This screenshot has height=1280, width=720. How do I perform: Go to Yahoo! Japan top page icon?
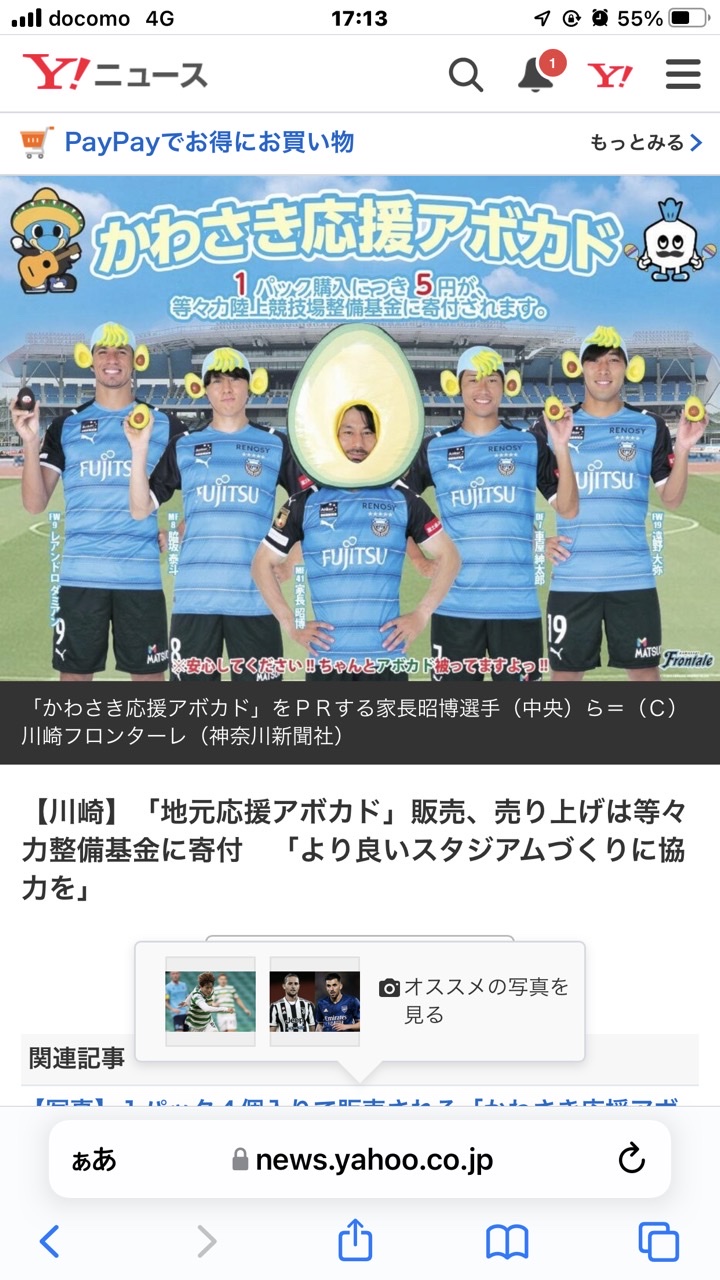pyautogui.click(x=609, y=75)
